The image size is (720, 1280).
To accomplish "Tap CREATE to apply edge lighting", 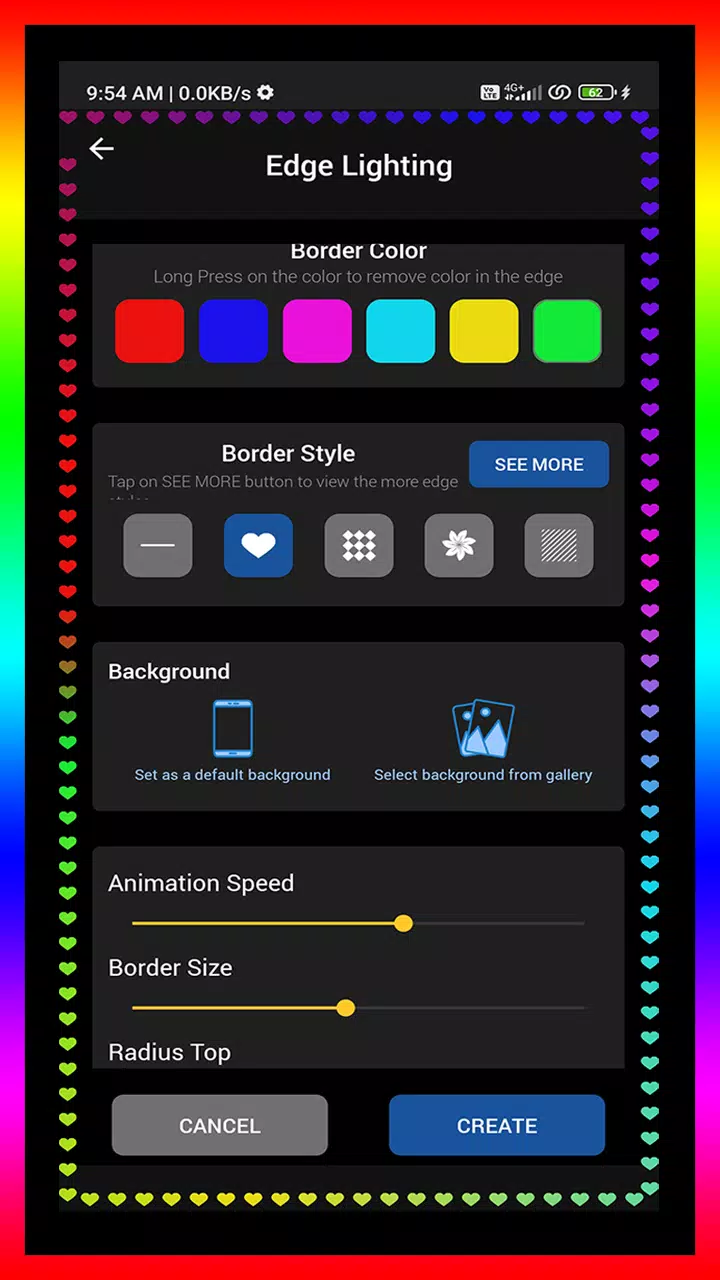I will pos(497,1125).
